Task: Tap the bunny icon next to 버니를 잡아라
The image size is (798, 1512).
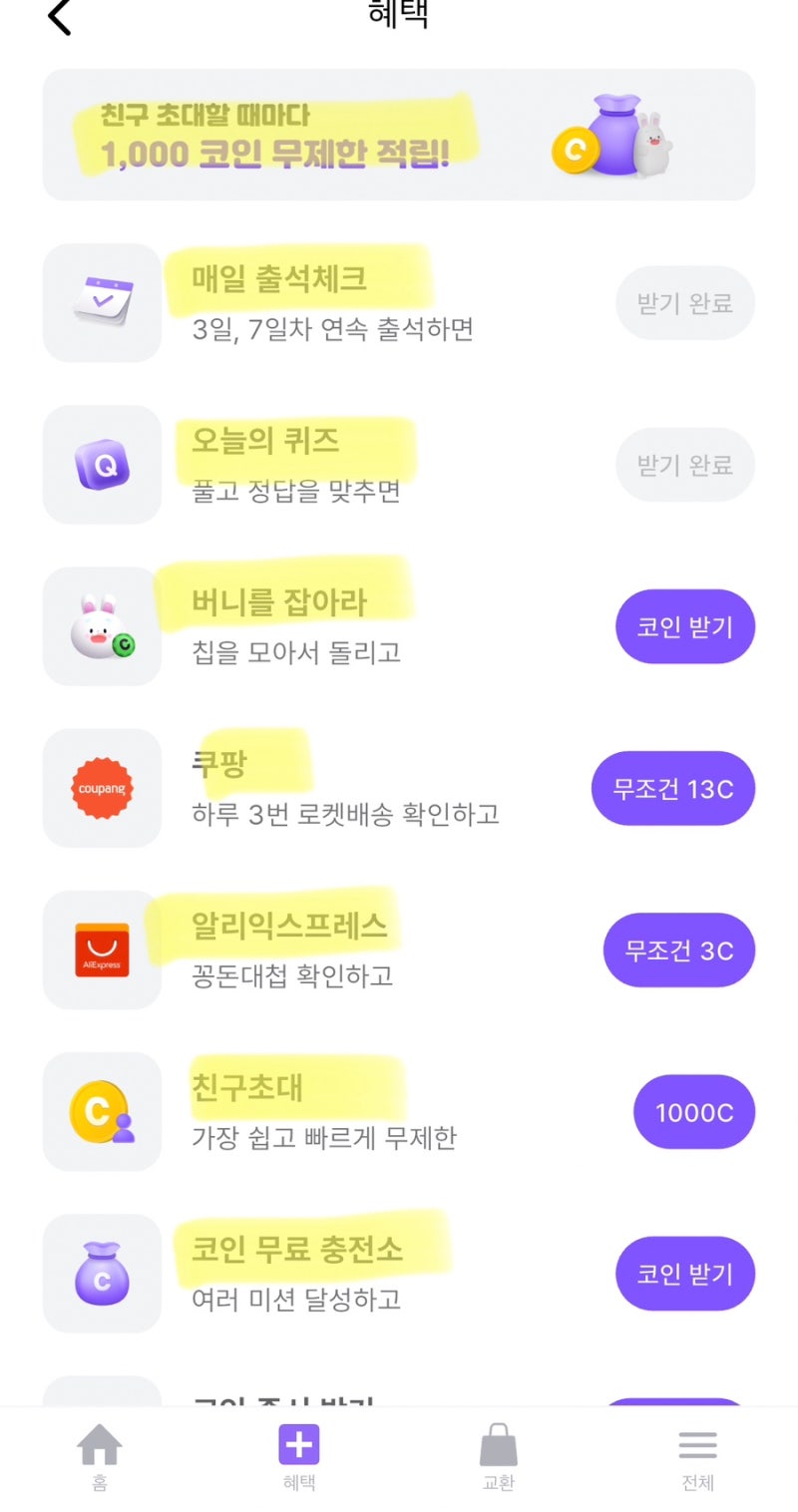Action: click(x=103, y=626)
